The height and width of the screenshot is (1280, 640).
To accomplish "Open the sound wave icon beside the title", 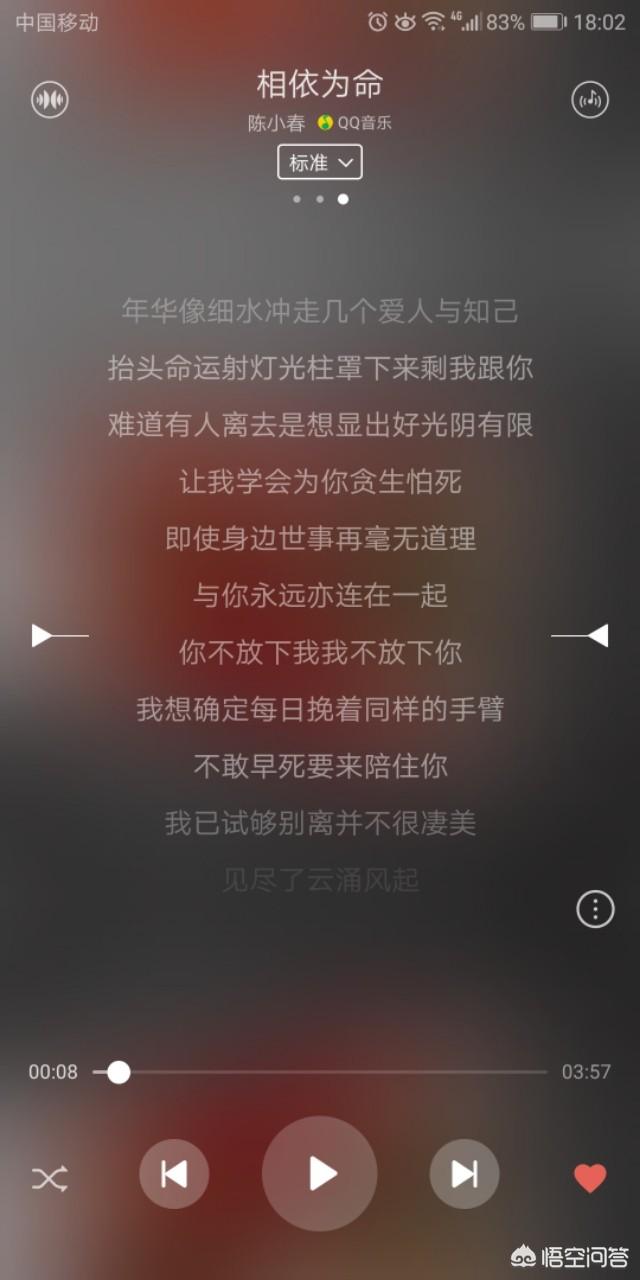I will 49,99.
